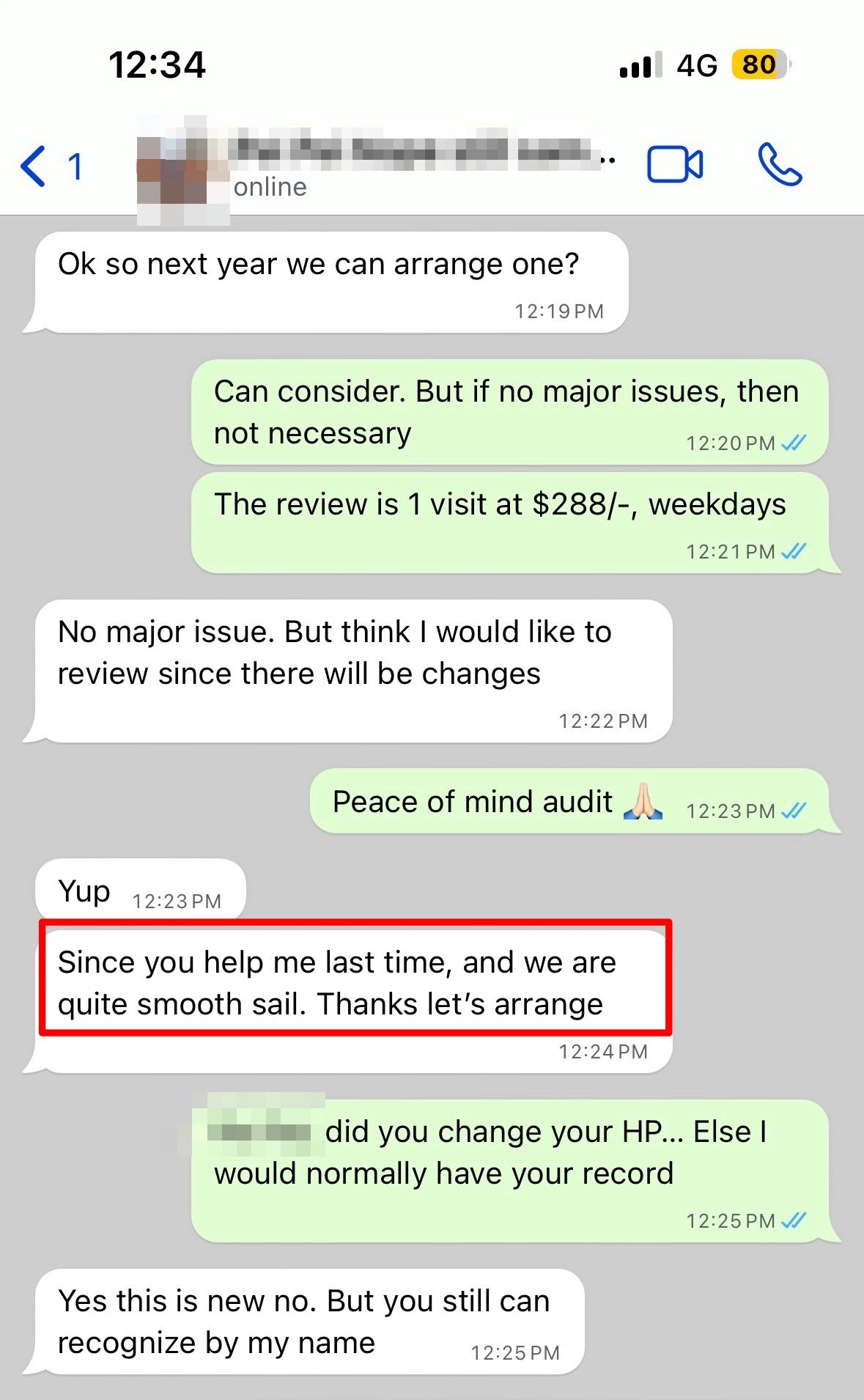Image resolution: width=864 pixels, height=1400 pixels.
Task: Start a voice call with this contact
Action: [x=780, y=164]
